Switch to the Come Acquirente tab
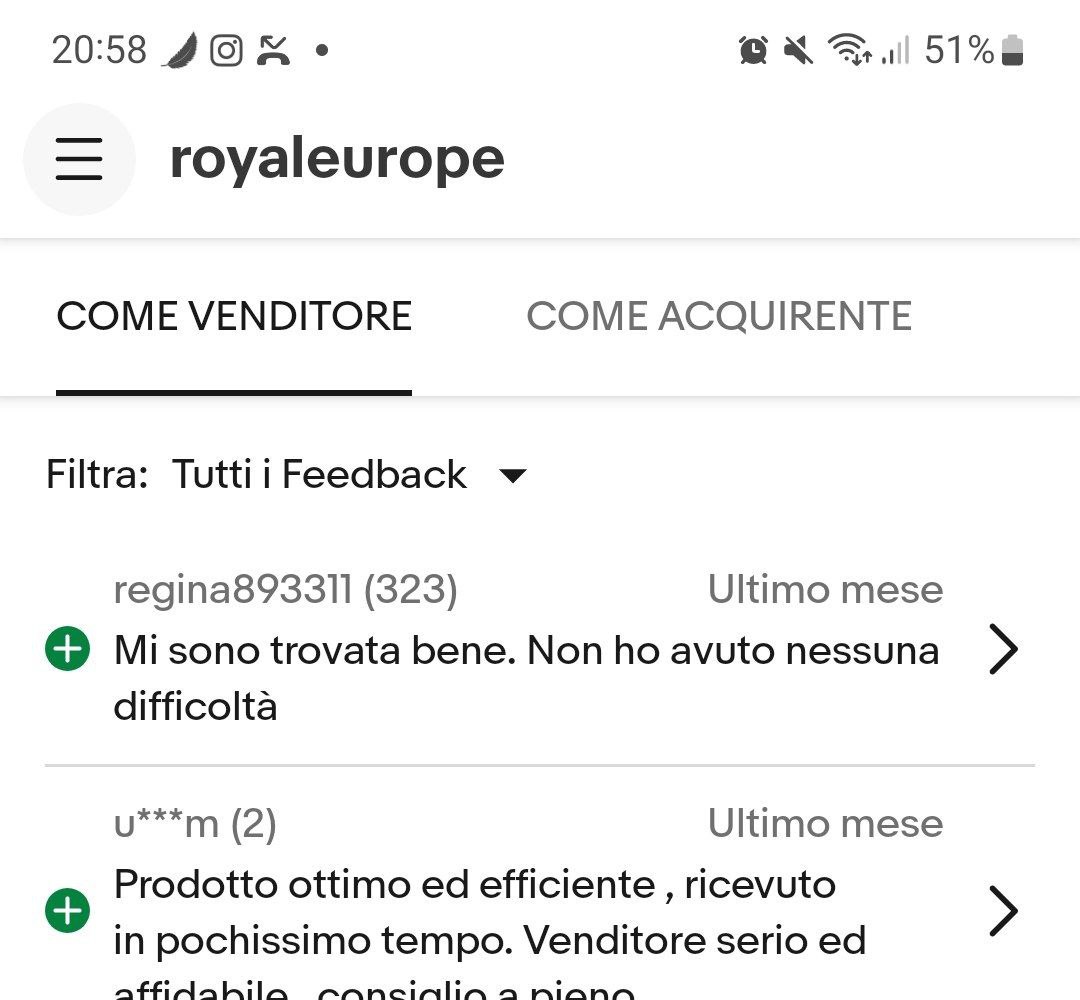The width and height of the screenshot is (1080, 1000). tap(718, 317)
